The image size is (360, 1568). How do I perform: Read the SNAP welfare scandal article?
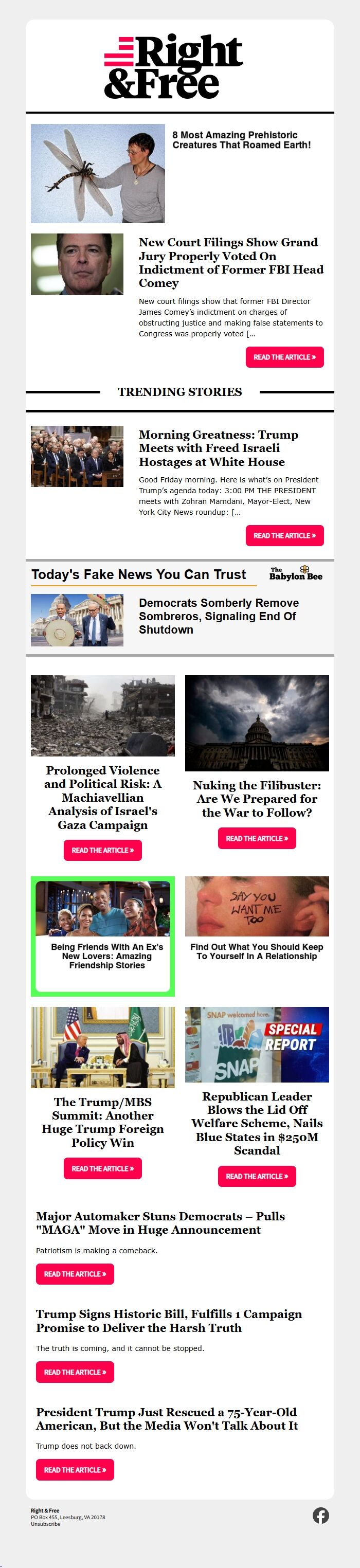coord(257,1177)
